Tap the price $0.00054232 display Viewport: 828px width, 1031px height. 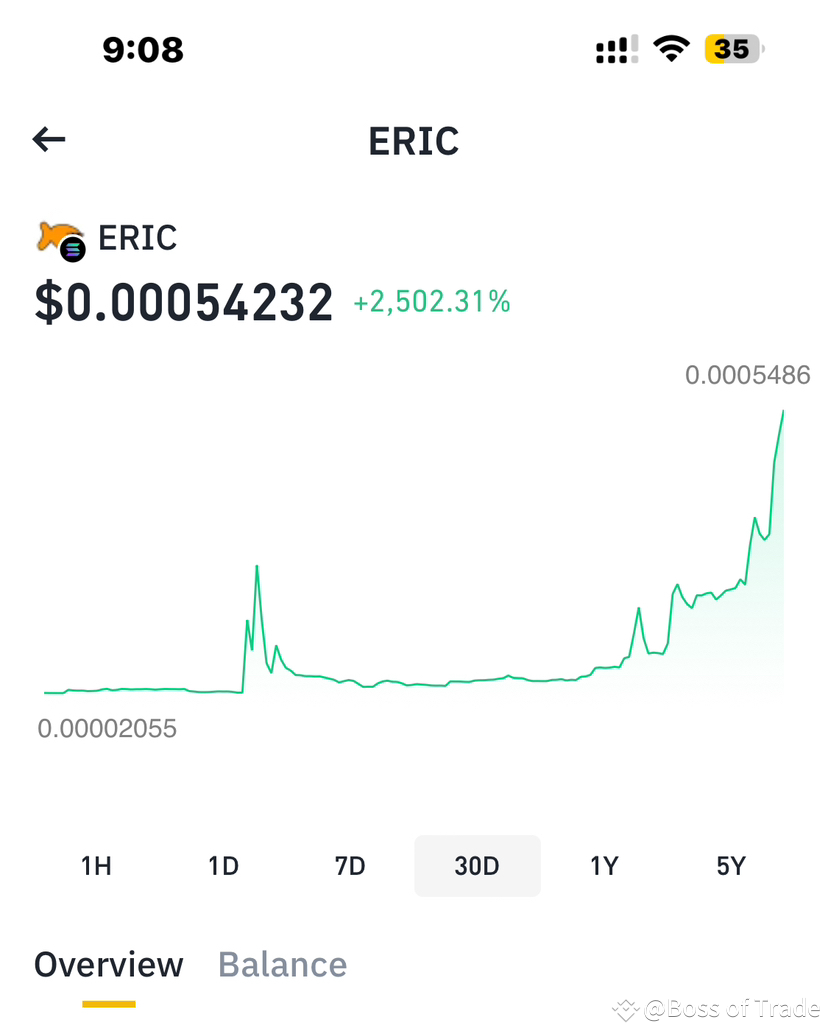pos(184,303)
